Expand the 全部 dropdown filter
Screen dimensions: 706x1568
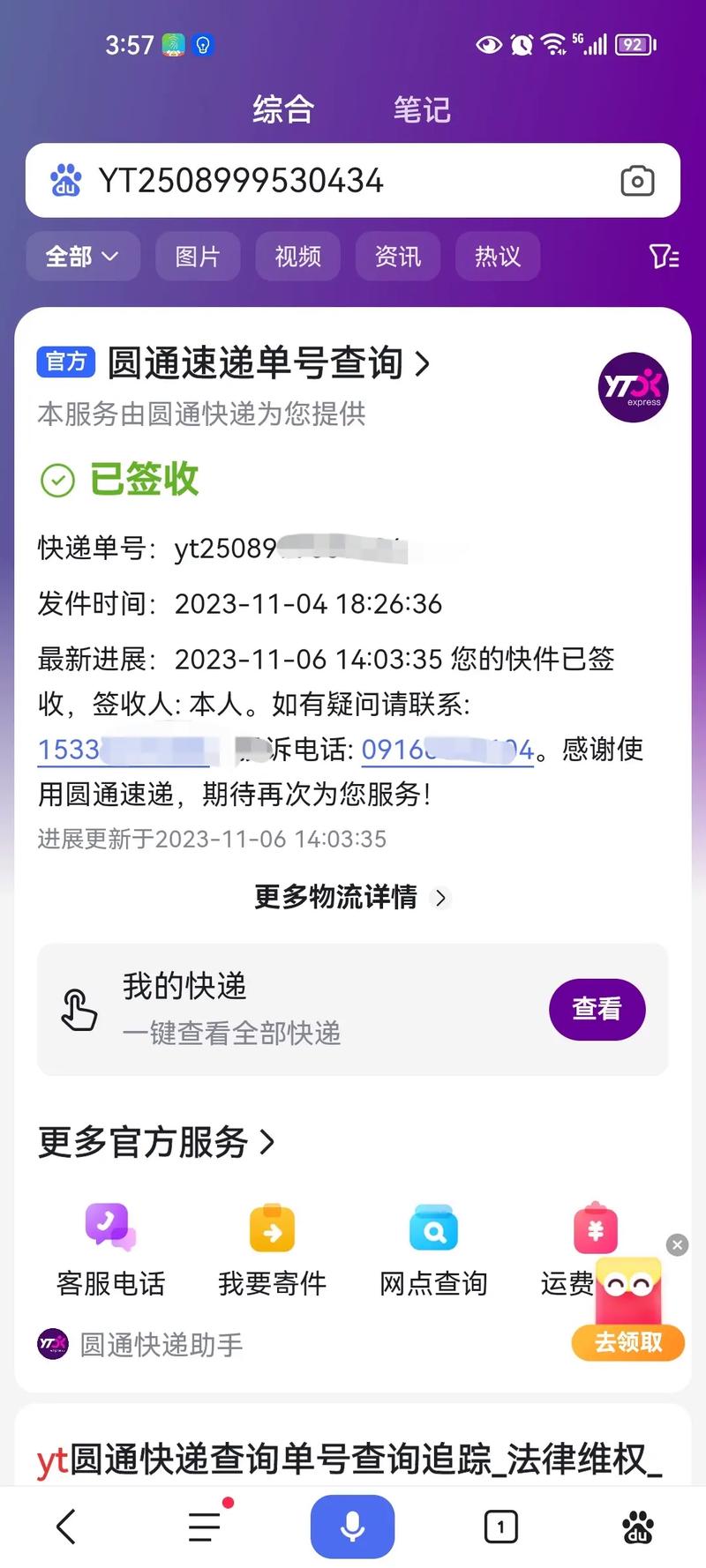pos(82,257)
